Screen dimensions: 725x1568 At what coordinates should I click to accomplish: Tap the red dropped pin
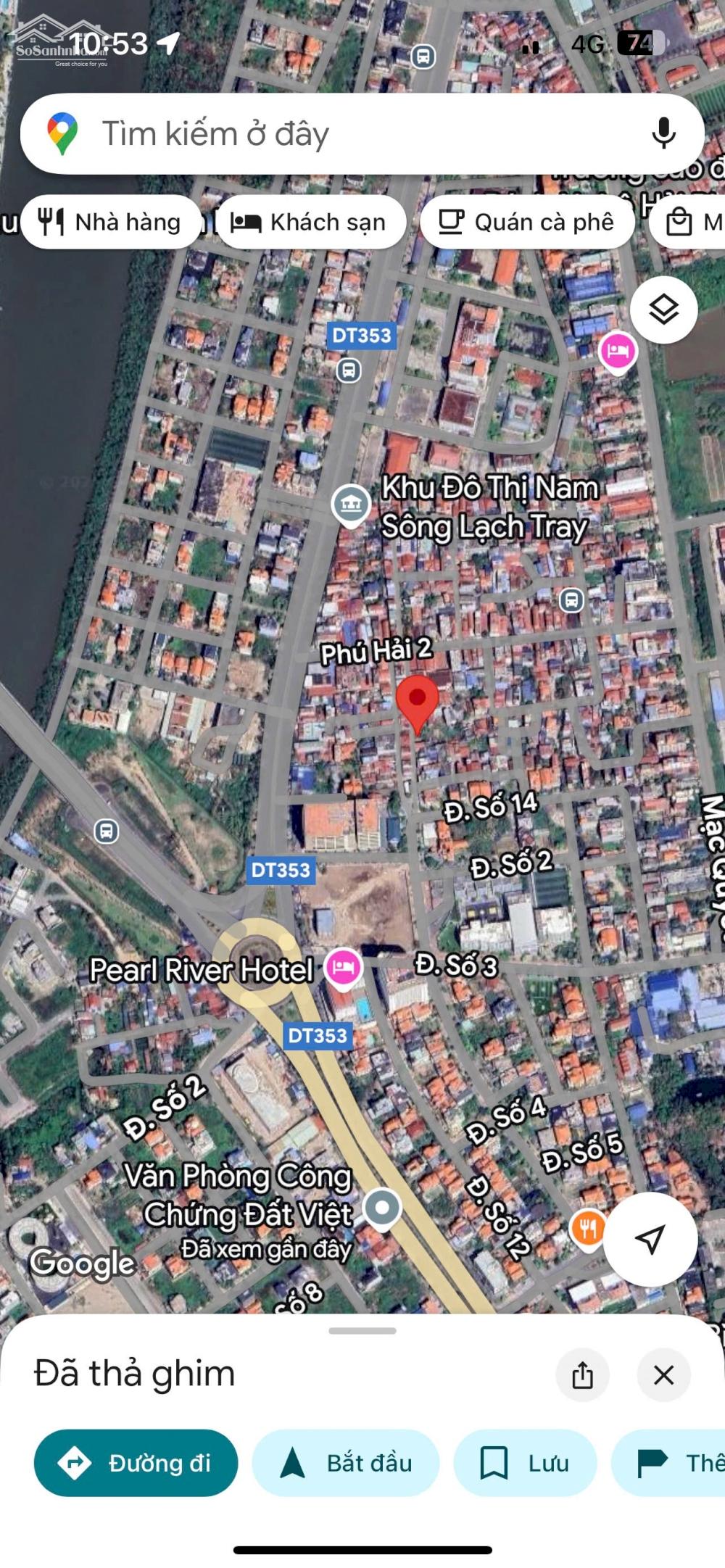(417, 700)
